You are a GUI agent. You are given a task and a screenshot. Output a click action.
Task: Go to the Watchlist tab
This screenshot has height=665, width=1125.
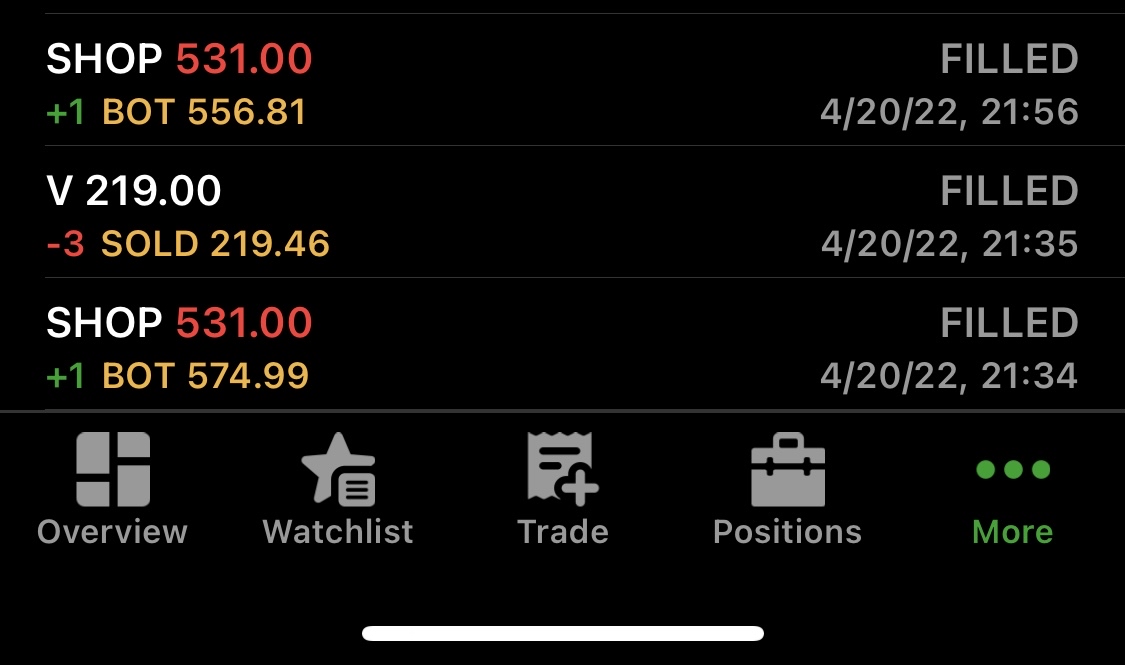coord(338,490)
